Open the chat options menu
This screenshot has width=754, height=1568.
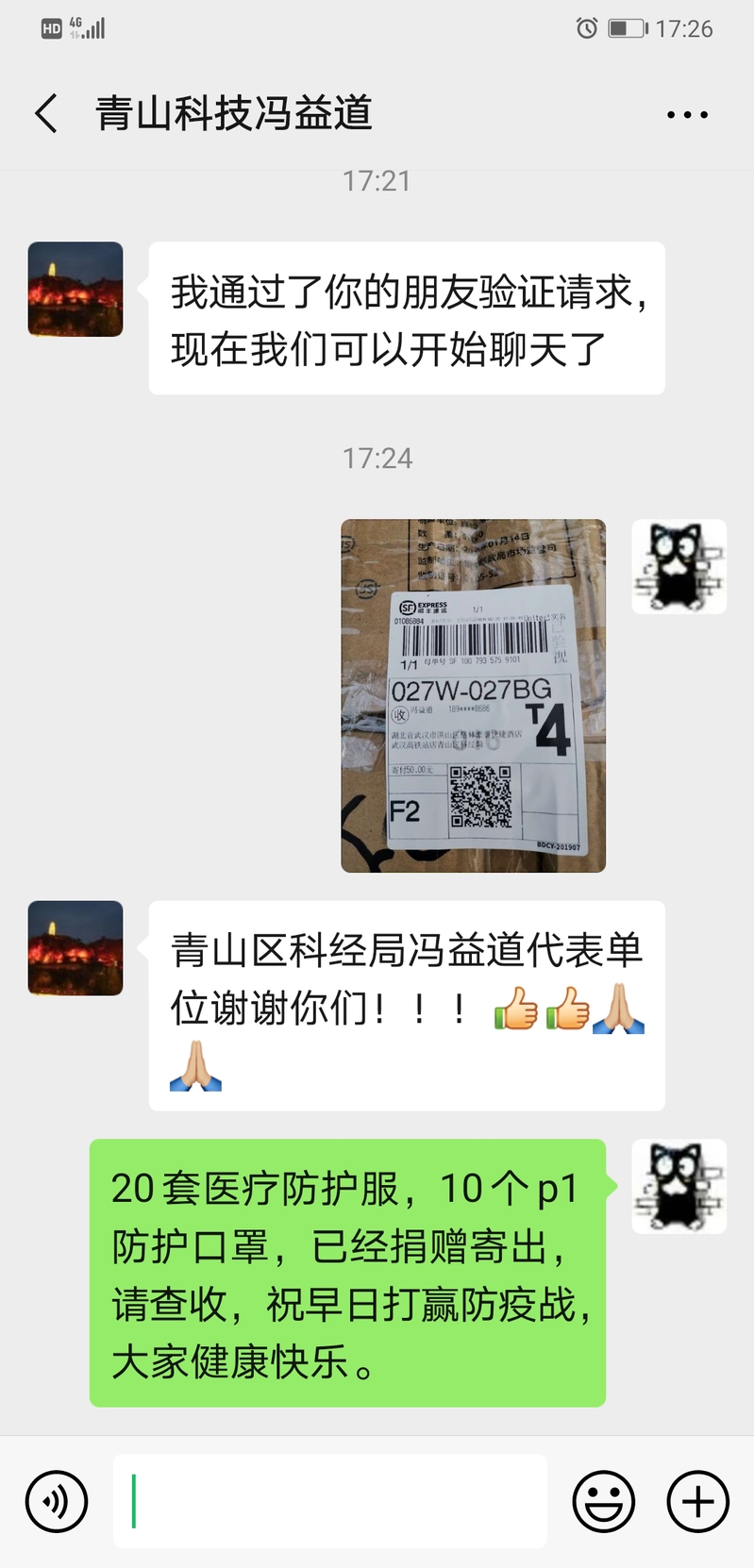687,115
